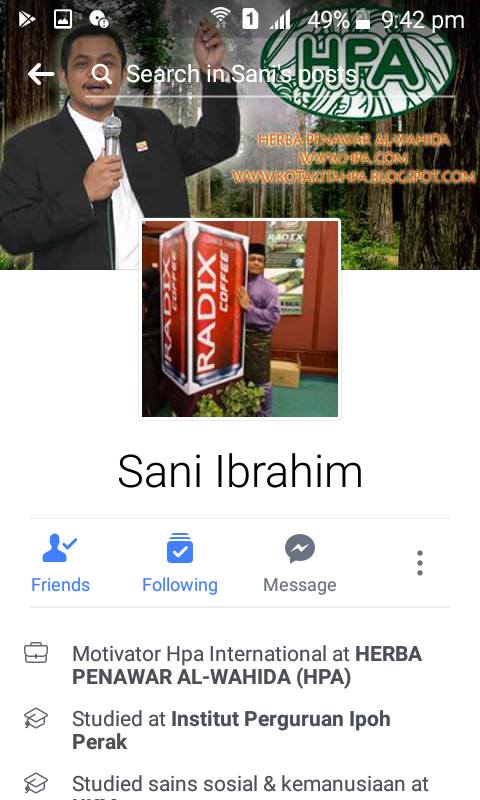This screenshot has width=480, height=800.
Task: Tap the Friends button
Action: coord(60,563)
